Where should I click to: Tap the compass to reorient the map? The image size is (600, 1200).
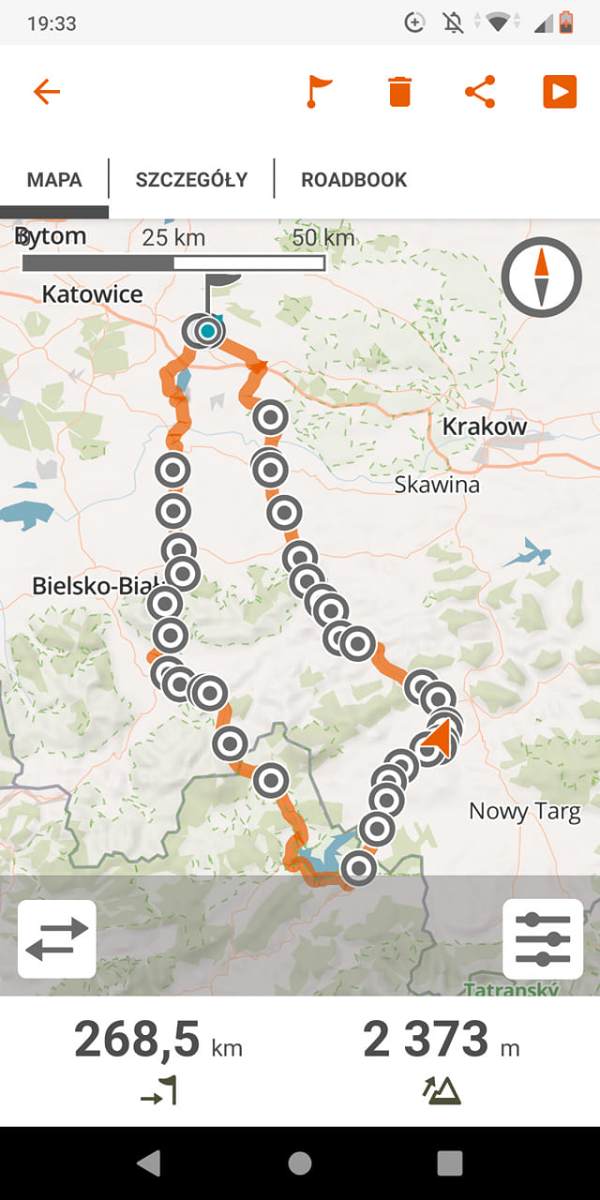tap(541, 277)
